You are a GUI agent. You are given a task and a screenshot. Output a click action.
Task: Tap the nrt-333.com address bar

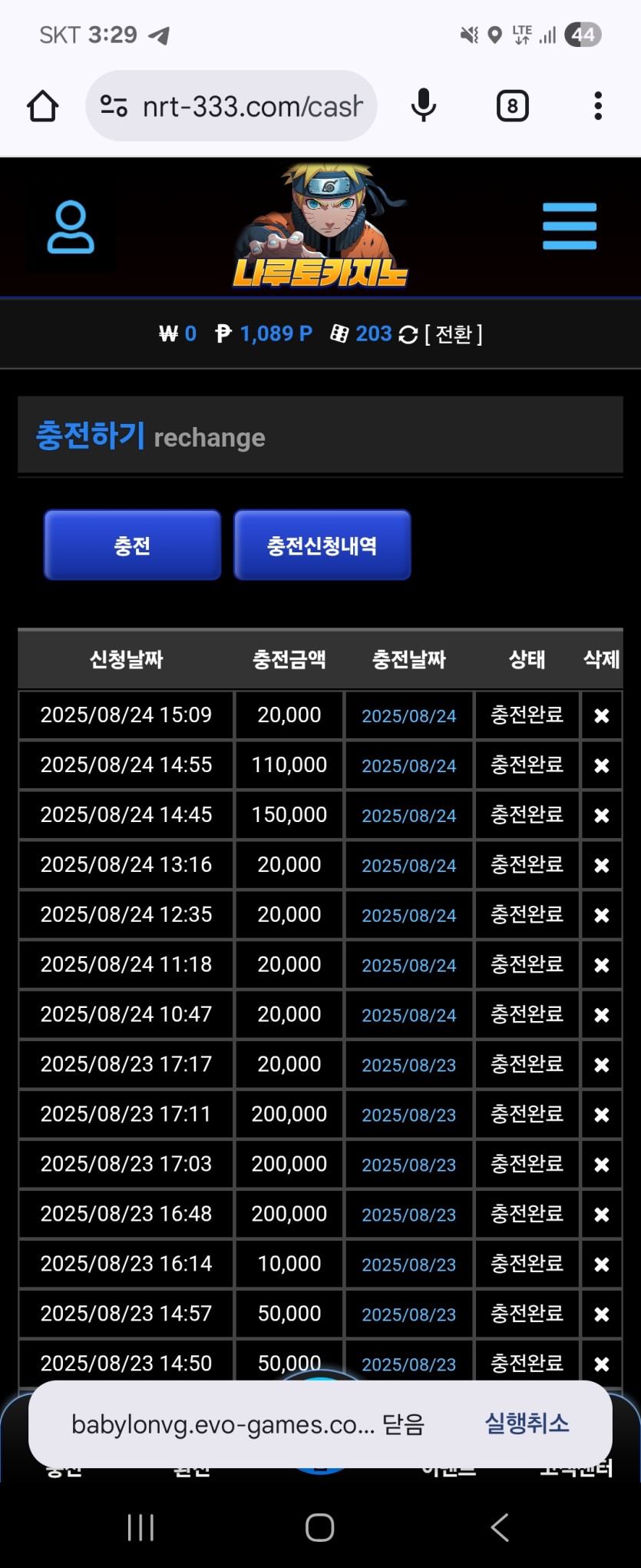pos(238,106)
